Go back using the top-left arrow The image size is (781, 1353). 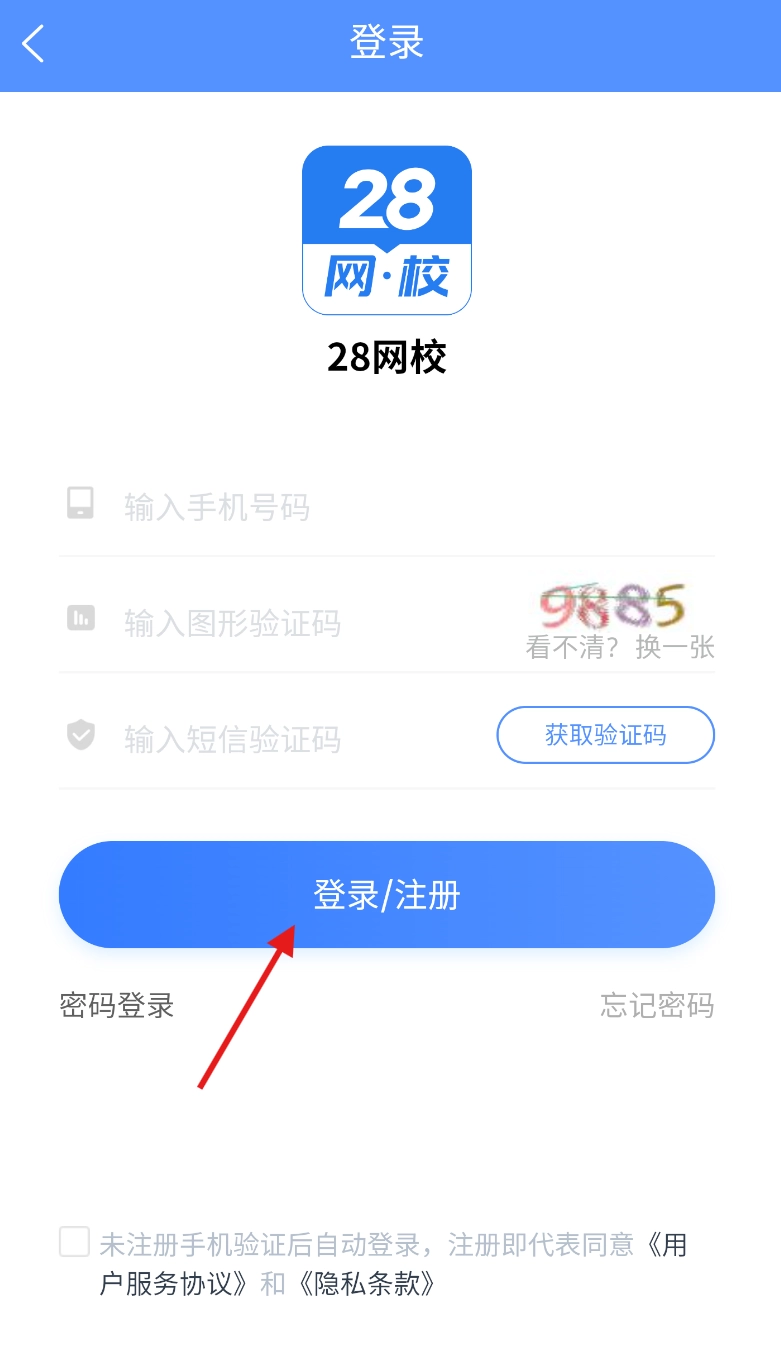click(34, 44)
